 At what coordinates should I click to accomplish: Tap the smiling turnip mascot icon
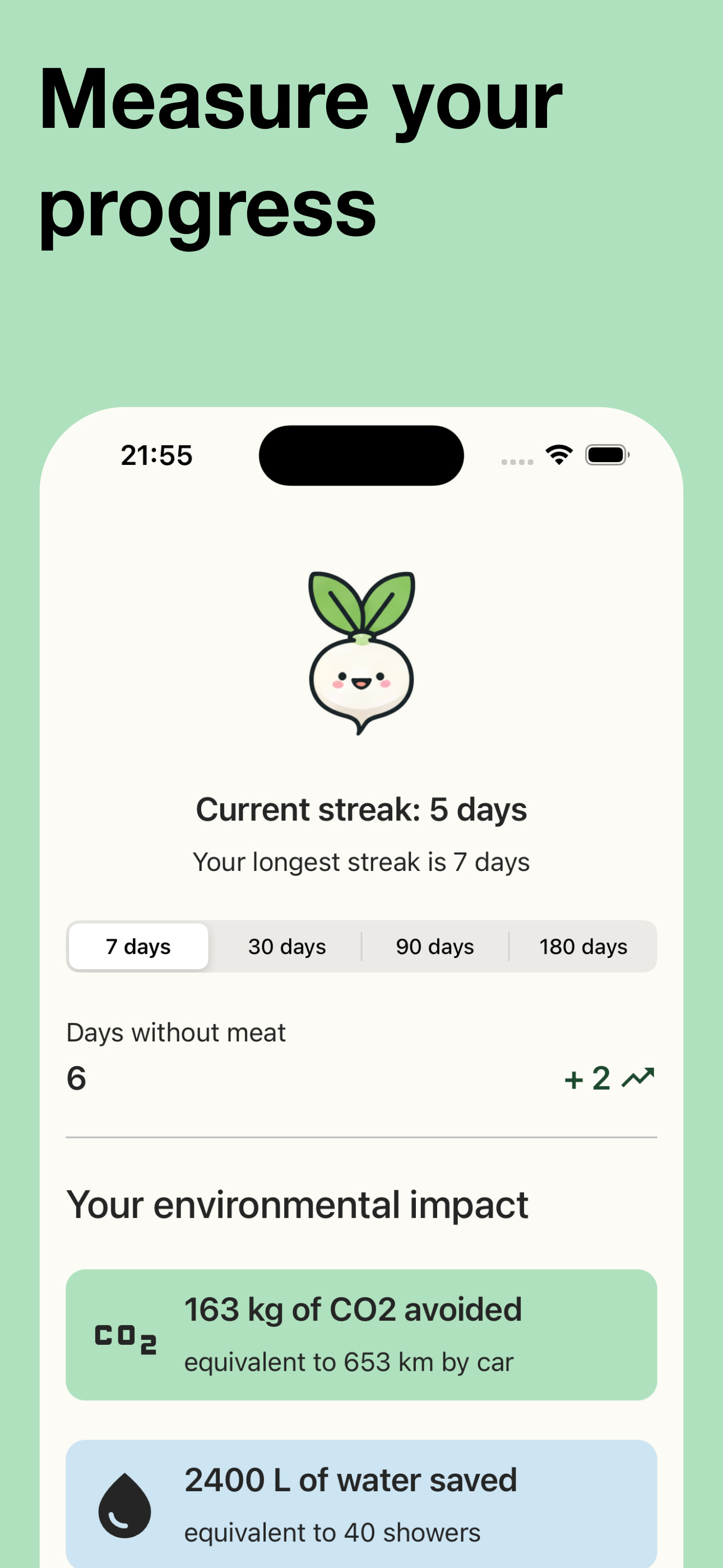point(361,654)
